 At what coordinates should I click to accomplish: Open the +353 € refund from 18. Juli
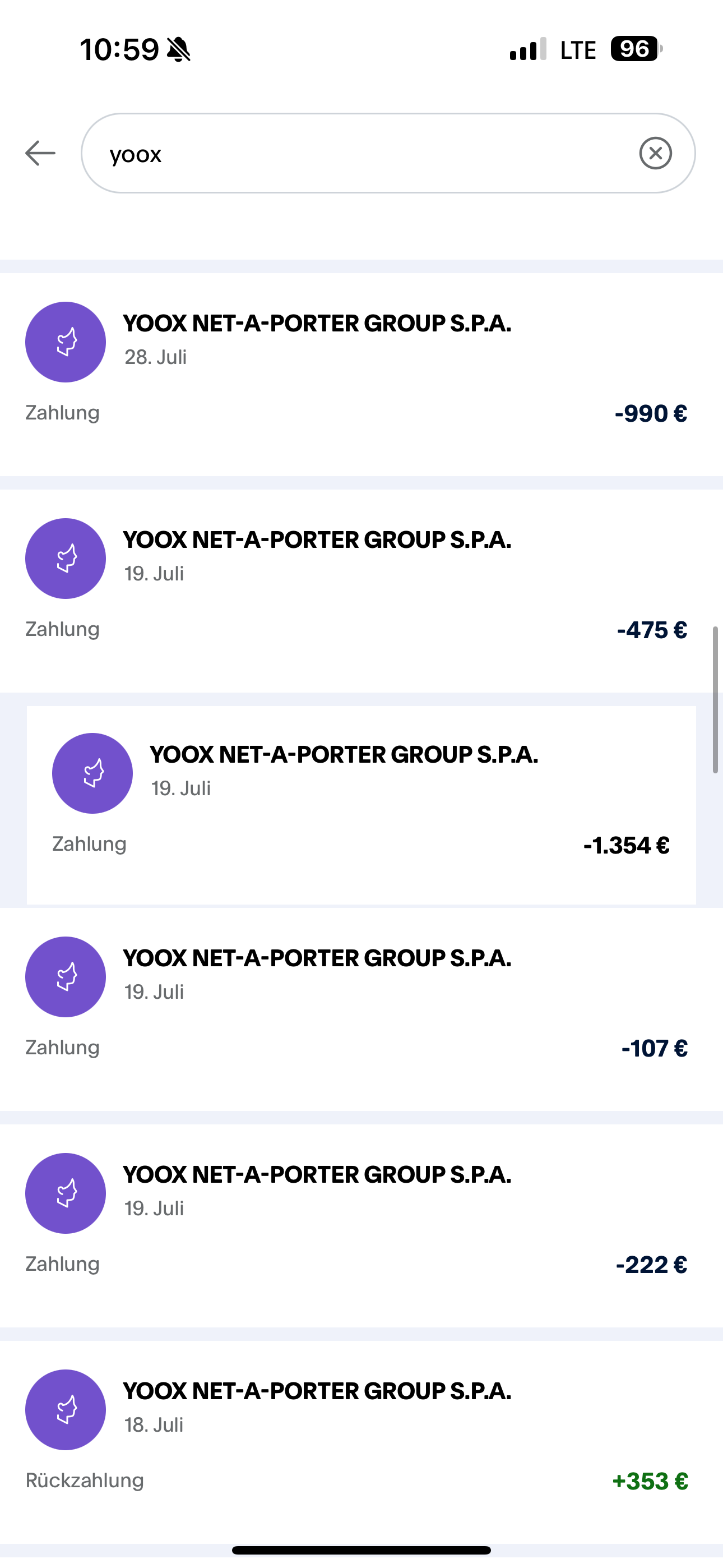(x=361, y=1441)
